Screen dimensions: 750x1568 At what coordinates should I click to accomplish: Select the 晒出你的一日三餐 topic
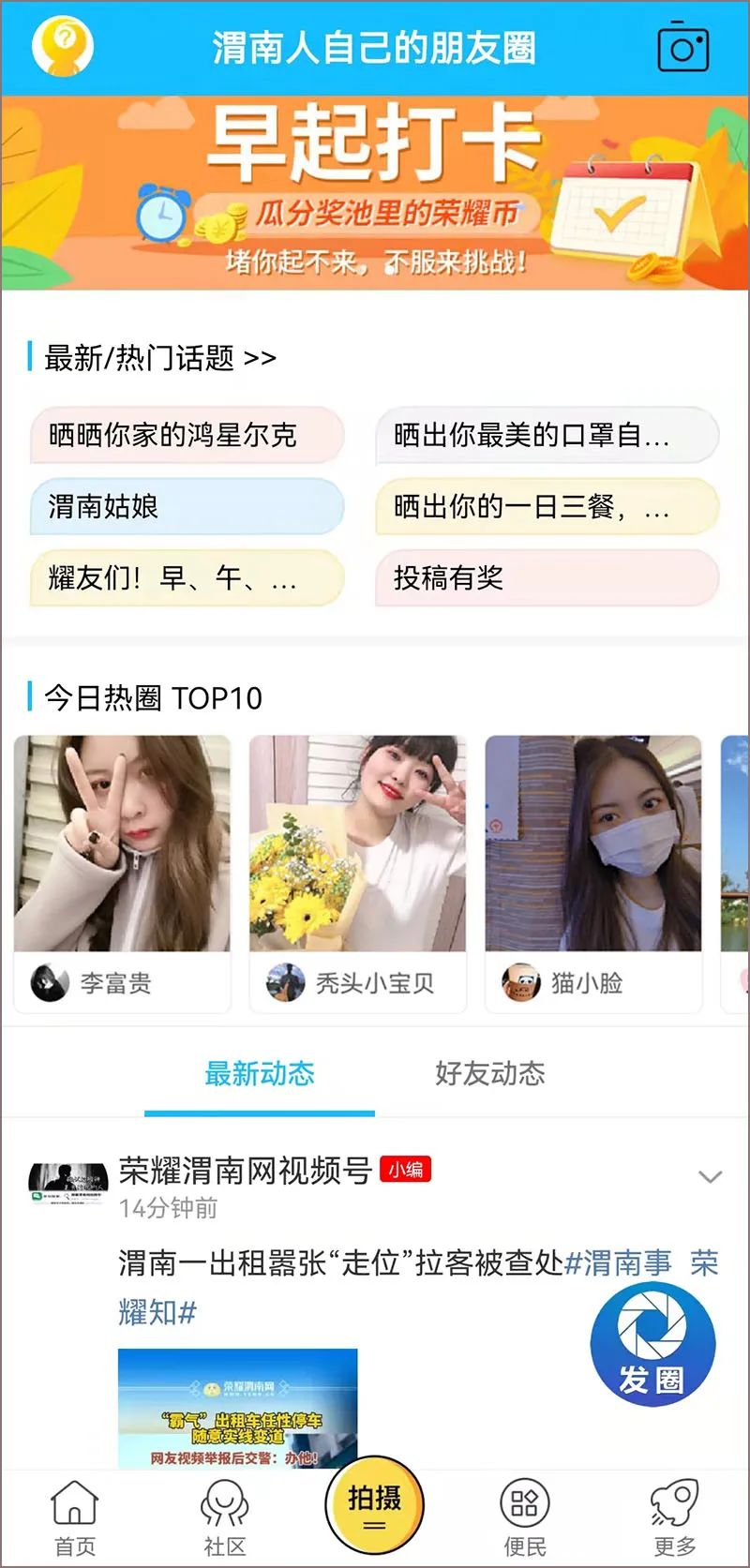point(547,507)
